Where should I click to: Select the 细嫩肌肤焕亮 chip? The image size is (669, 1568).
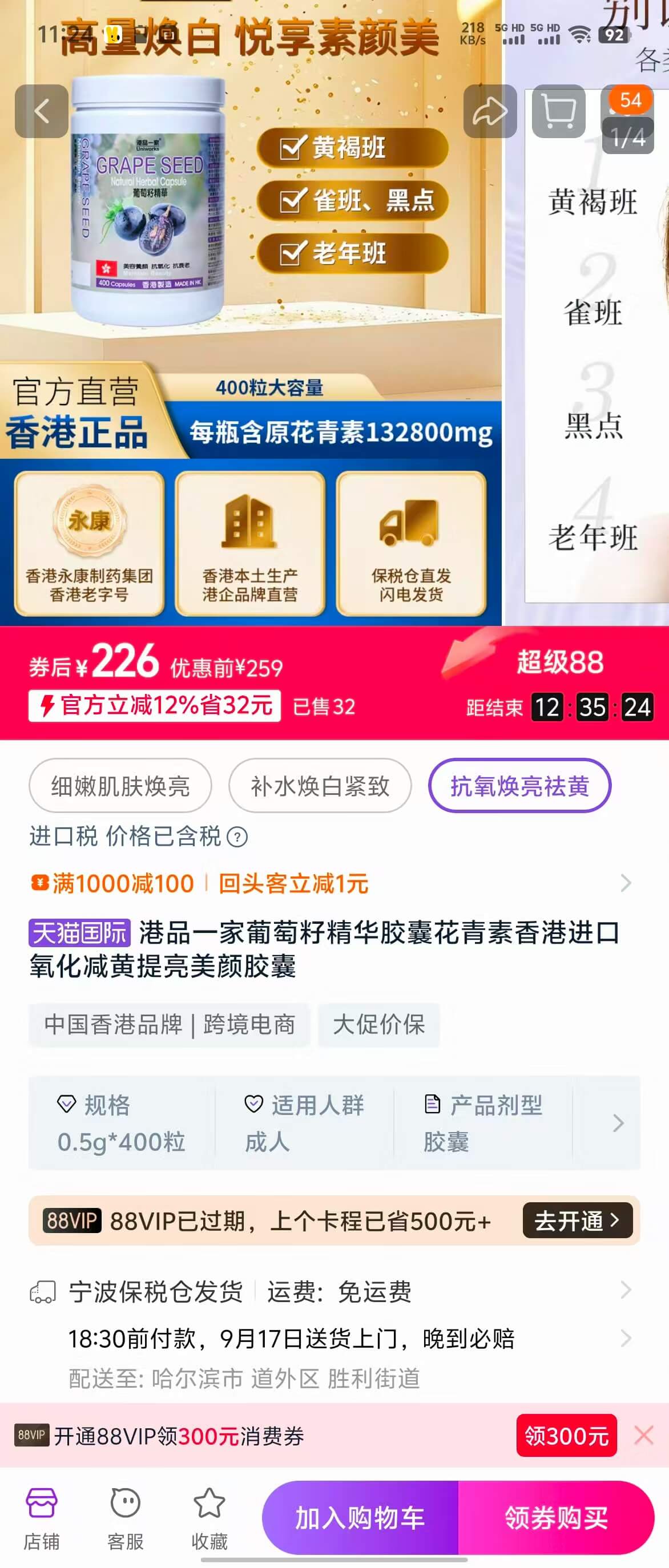click(x=120, y=785)
